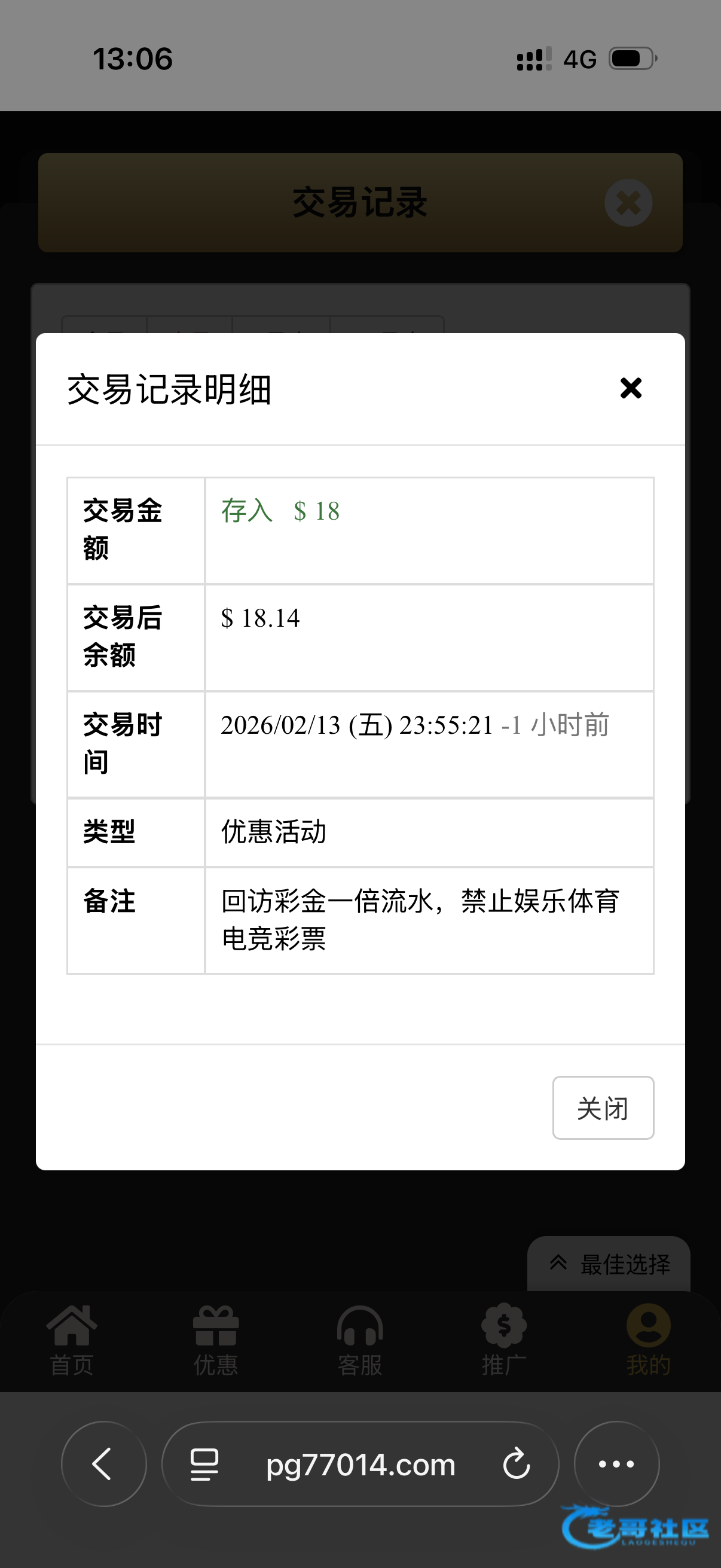
Task: Open the browser's more options menu
Action: tap(616, 1464)
